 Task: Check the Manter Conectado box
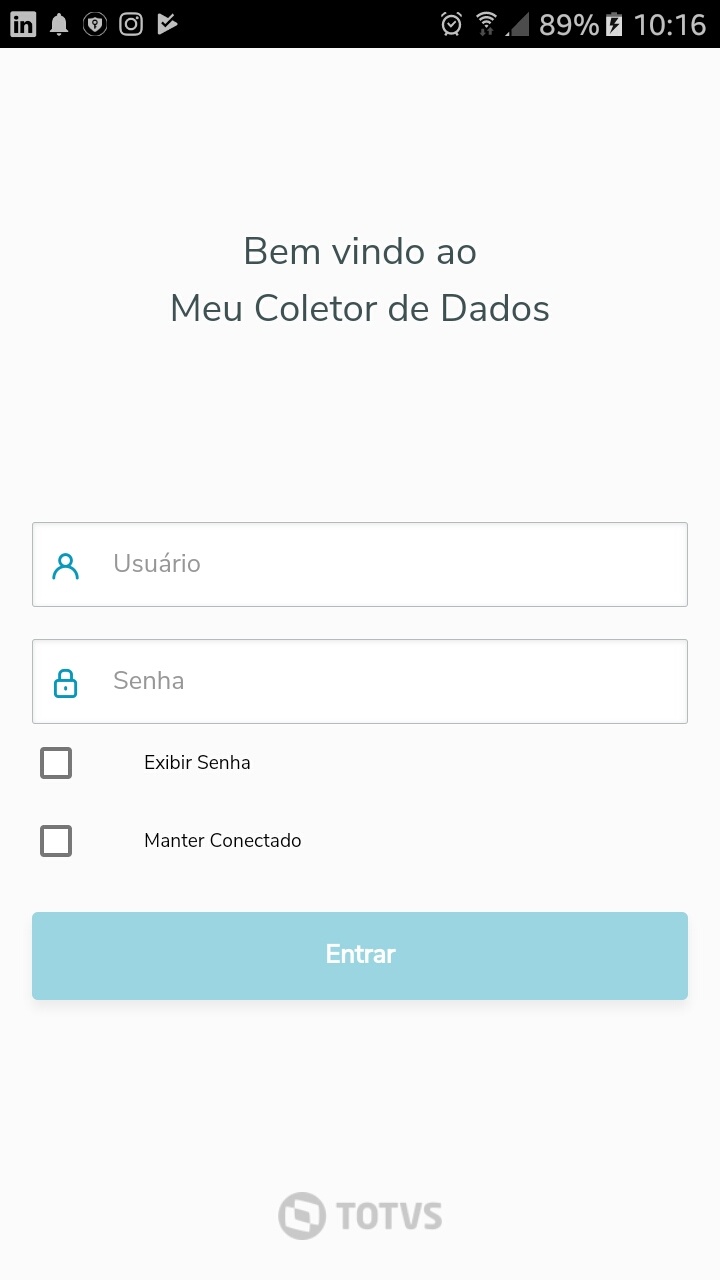(56, 841)
